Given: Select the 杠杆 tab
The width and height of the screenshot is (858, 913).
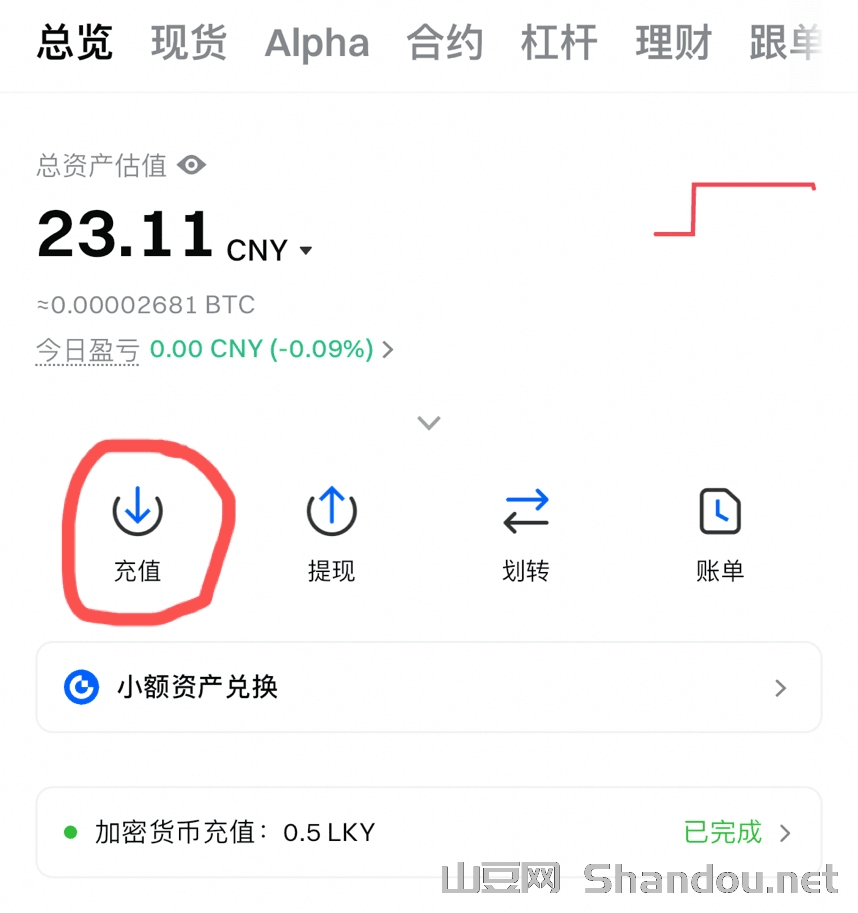Looking at the screenshot, I should click(x=559, y=44).
